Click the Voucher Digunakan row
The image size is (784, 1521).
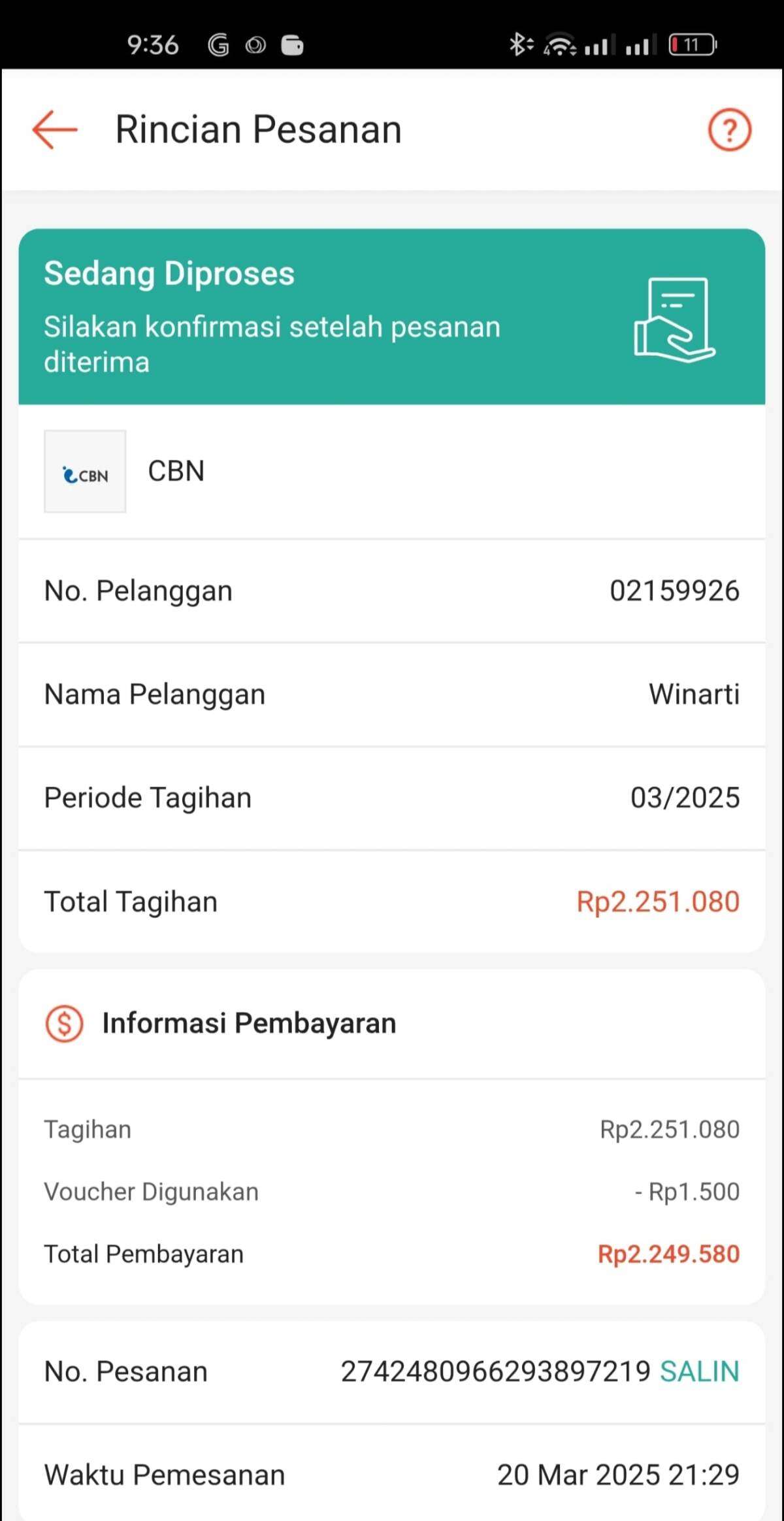(392, 1191)
